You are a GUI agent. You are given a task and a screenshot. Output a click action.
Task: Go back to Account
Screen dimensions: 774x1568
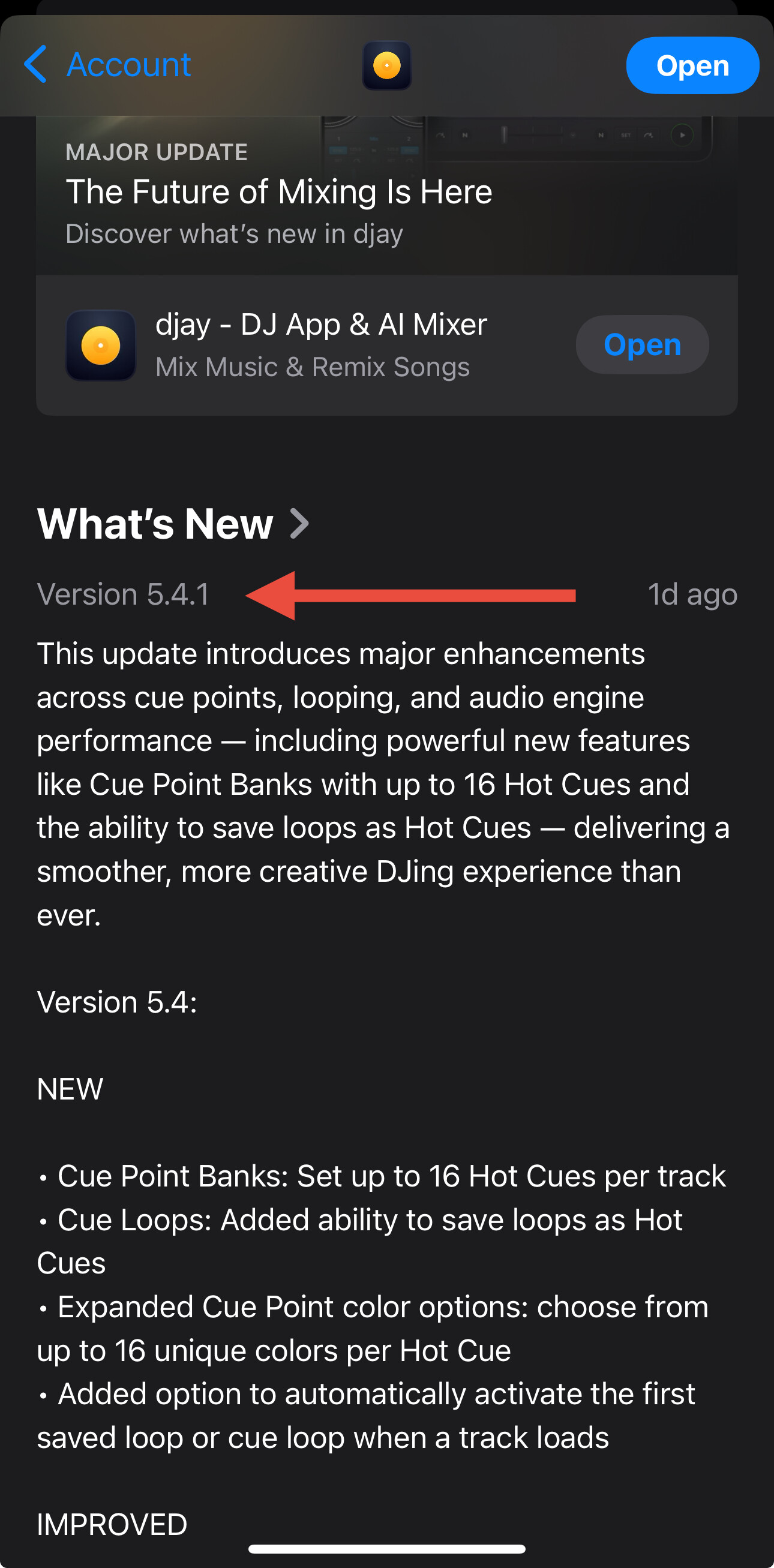tap(107, 65)
